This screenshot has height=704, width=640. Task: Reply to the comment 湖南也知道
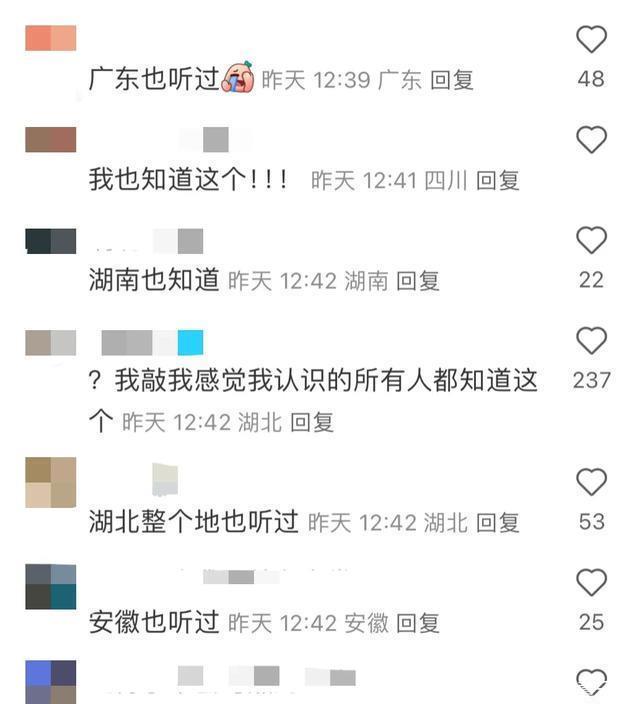click(418, 281)
